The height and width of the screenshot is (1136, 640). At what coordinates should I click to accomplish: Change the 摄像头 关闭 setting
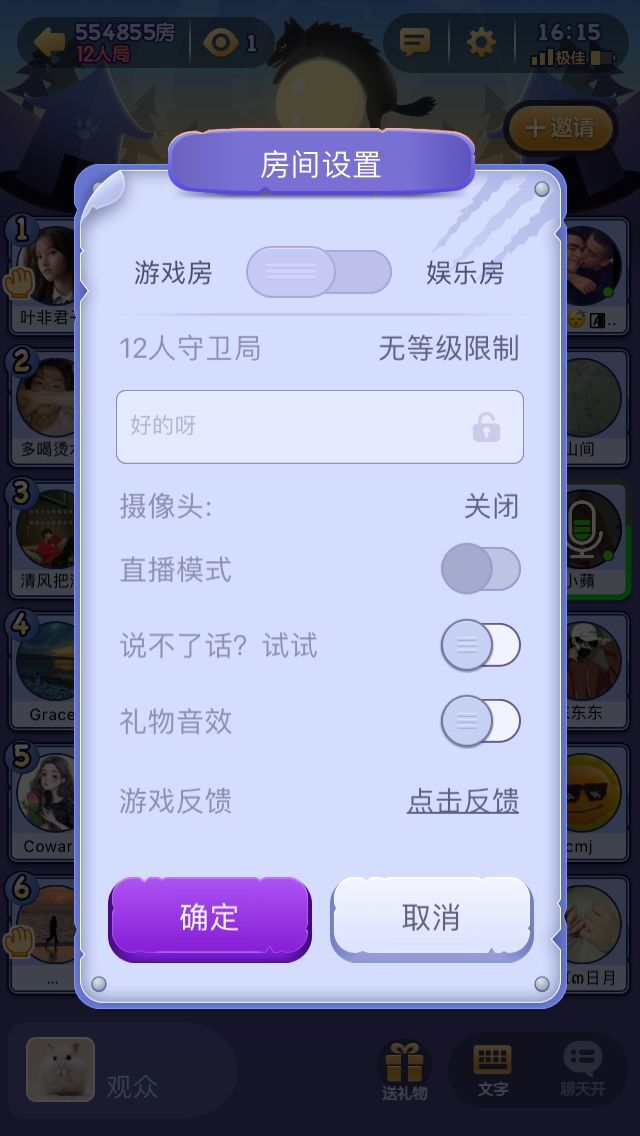491,506
